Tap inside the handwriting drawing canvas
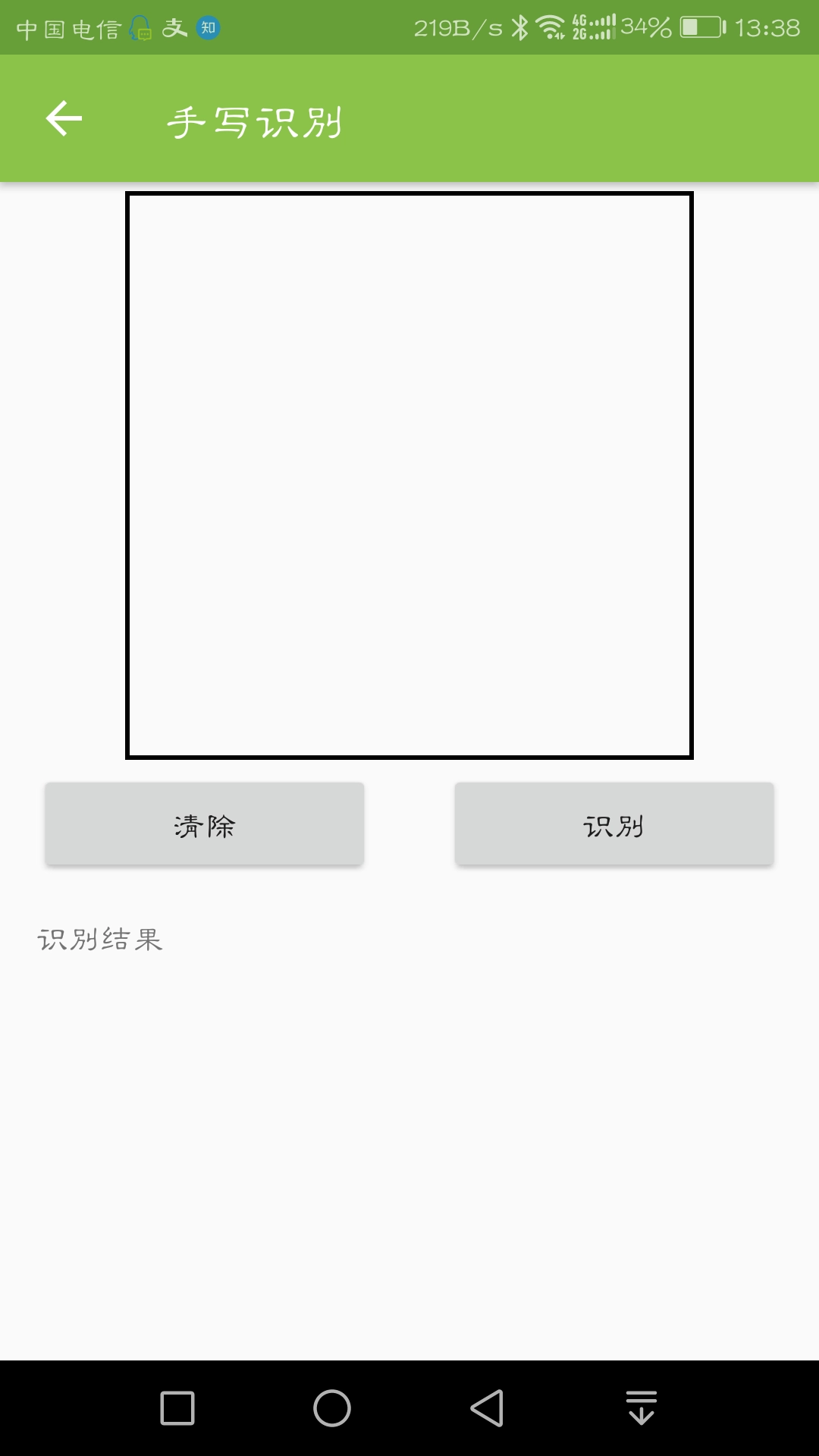This screenshot has width=819, height=1456. (409, 476)
